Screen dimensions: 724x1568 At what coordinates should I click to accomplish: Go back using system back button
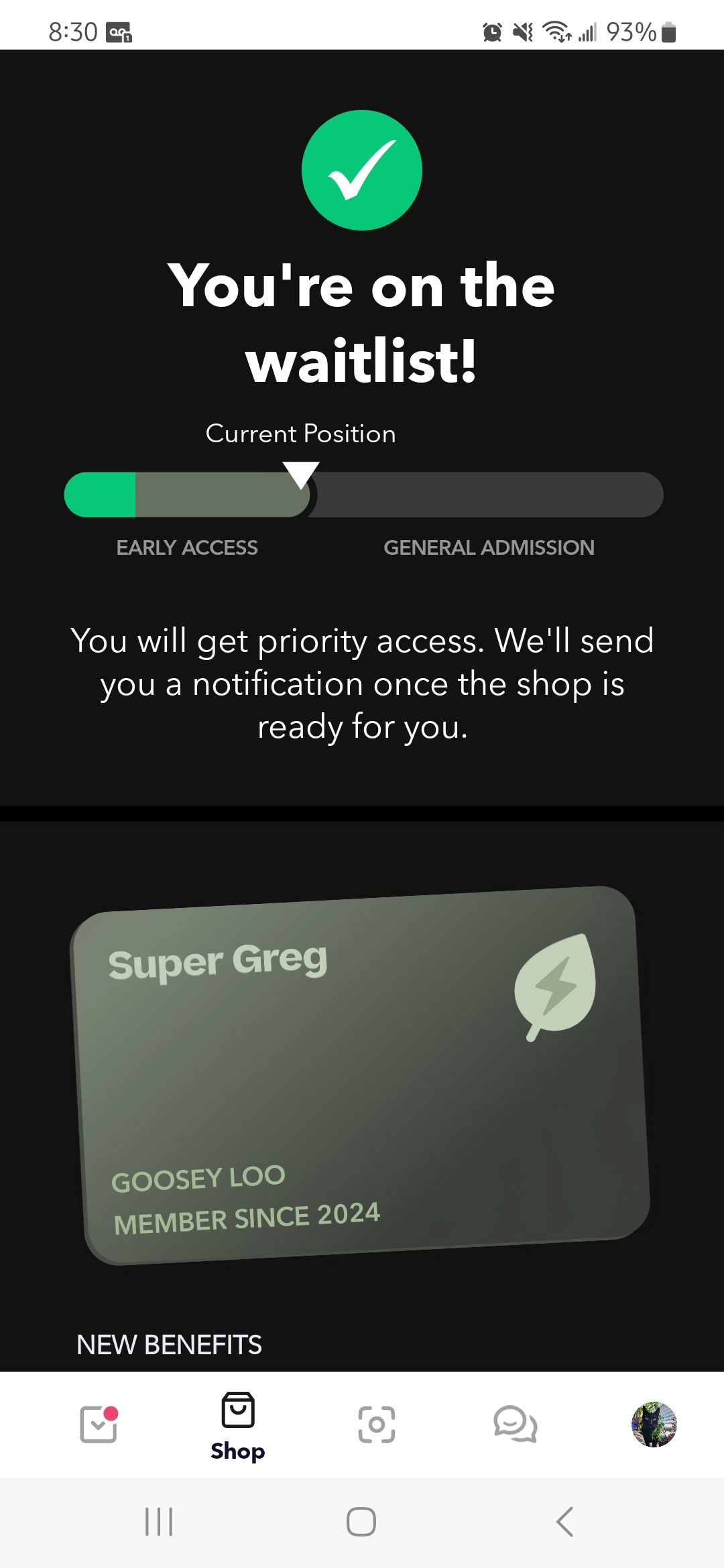pos(564,1522)
